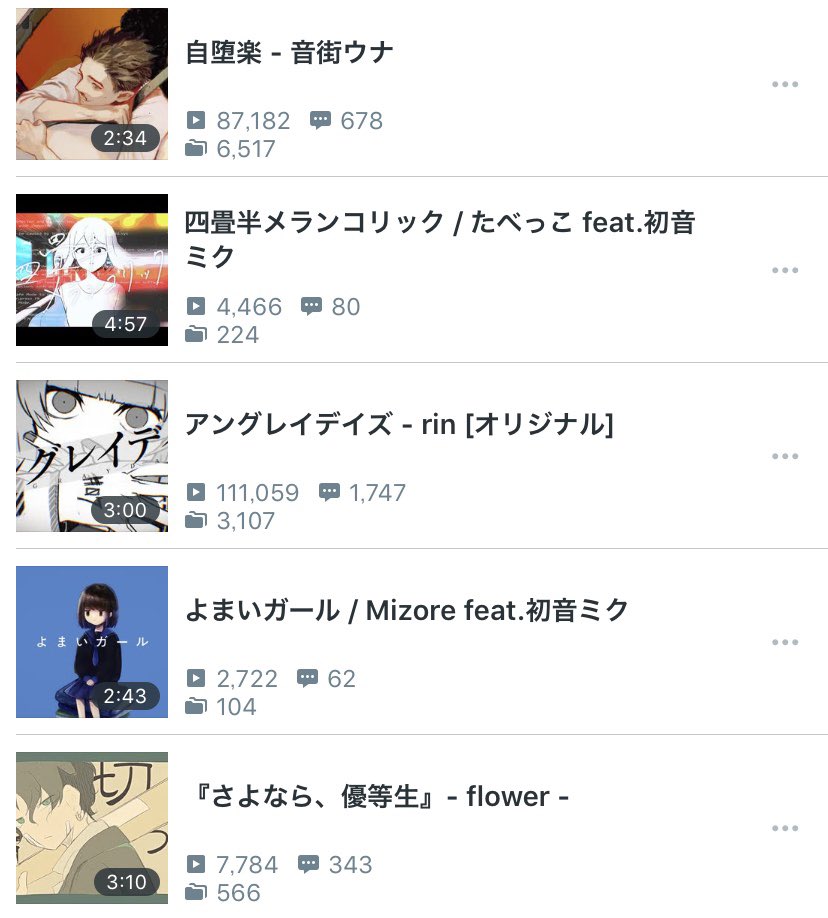Open よまいガール / Mizore feat.初音ミク
Screen dimensions: 828x918
[x=407, y=610]
